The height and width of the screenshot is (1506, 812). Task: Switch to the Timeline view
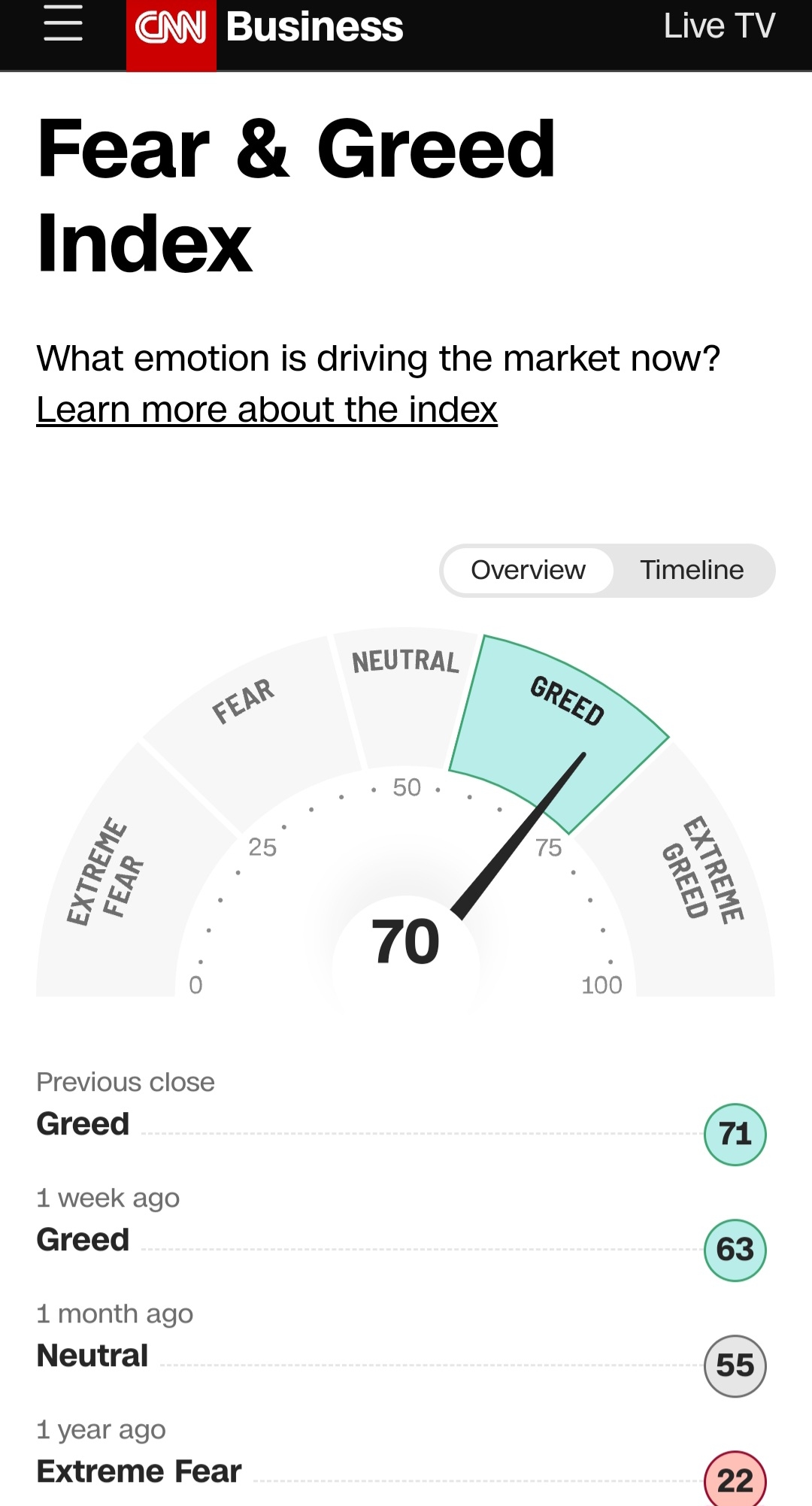tap(692, 570)
